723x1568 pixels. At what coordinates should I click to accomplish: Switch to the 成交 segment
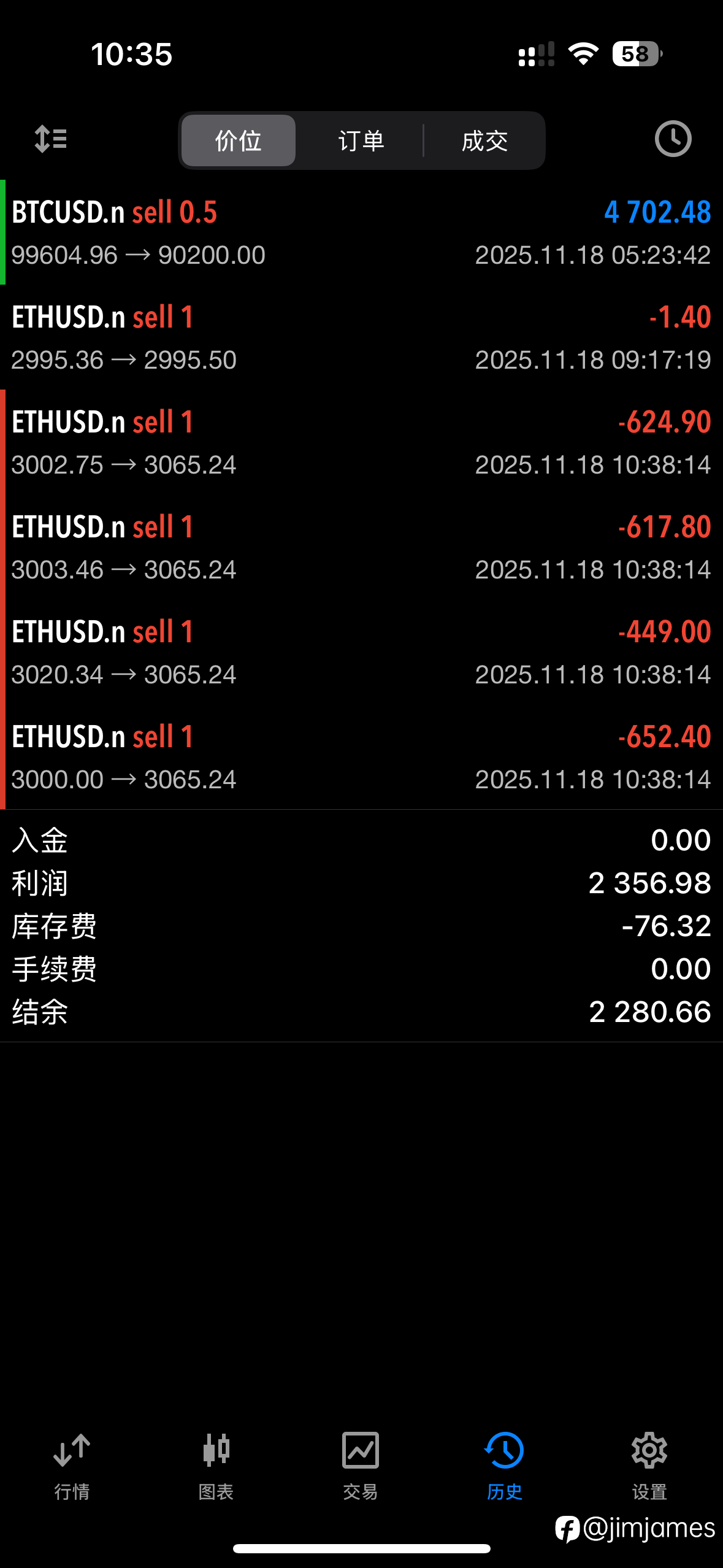[484, 140]
